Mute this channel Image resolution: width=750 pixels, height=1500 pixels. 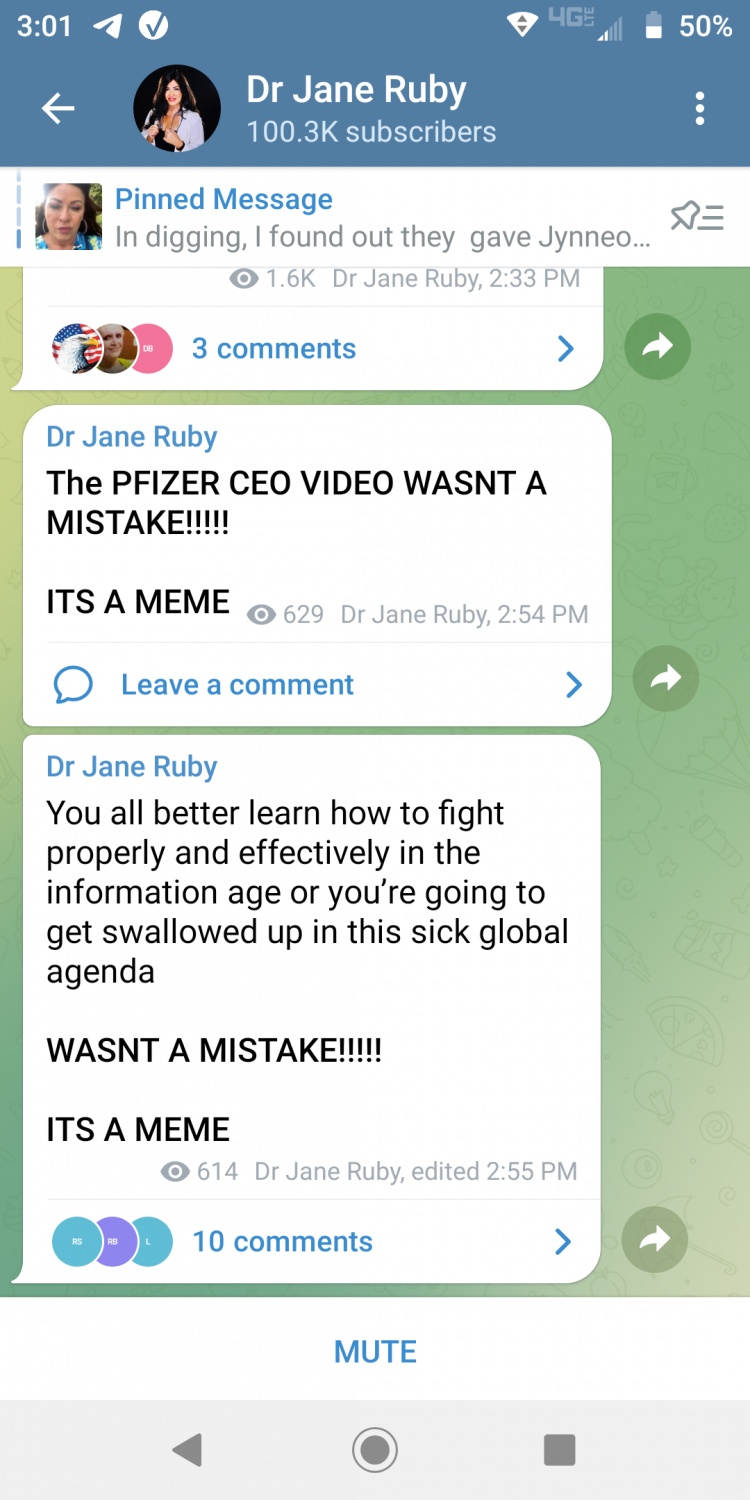375,1352
